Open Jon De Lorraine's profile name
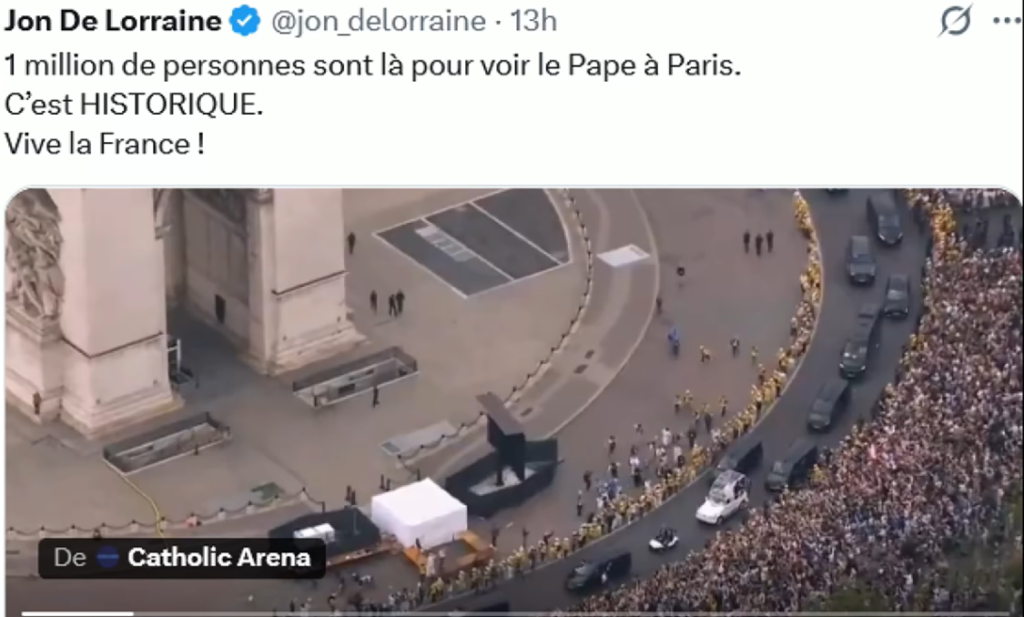Screen dimensions: 1024x617 [x=113, y=22]
